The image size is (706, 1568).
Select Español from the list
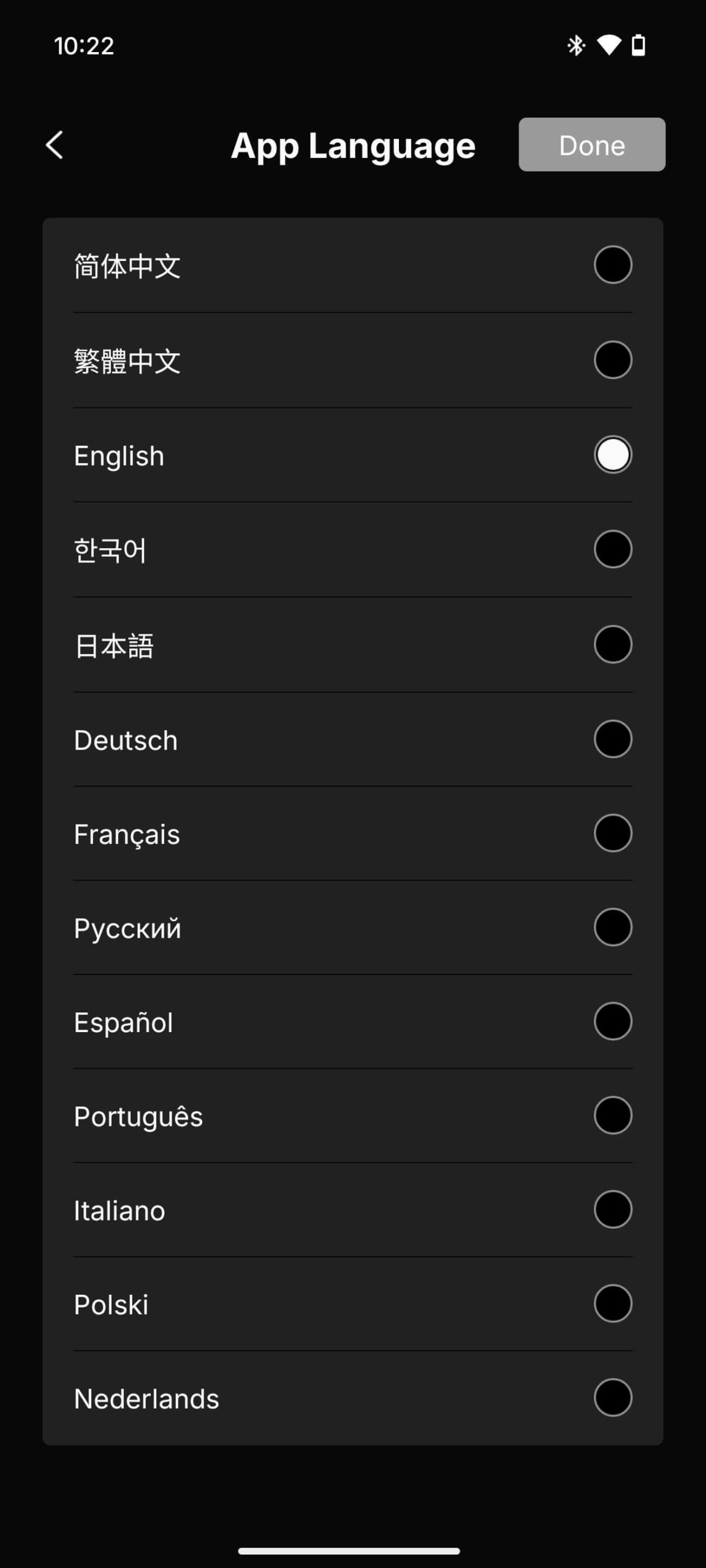click(612, 1021)
